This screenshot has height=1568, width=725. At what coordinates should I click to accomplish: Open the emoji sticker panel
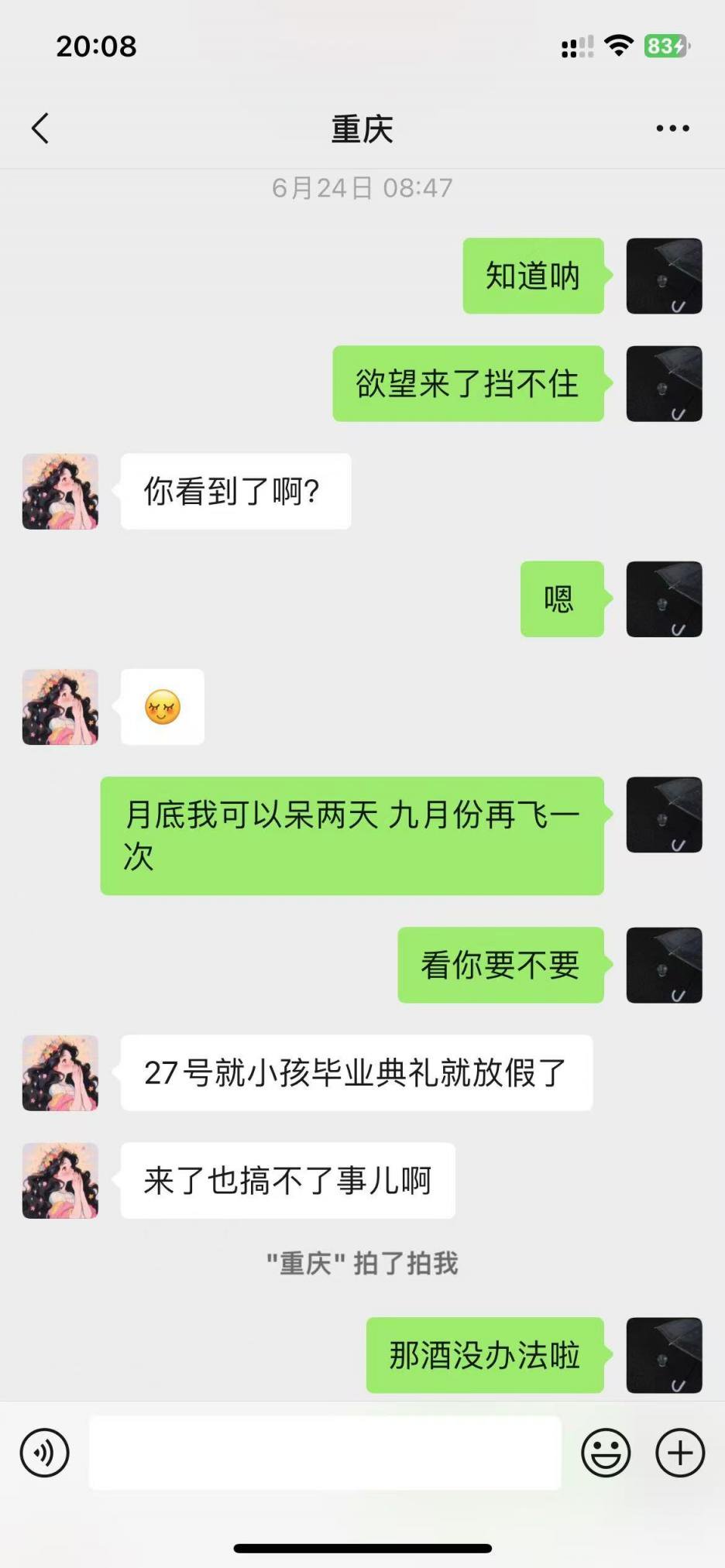606,1453
